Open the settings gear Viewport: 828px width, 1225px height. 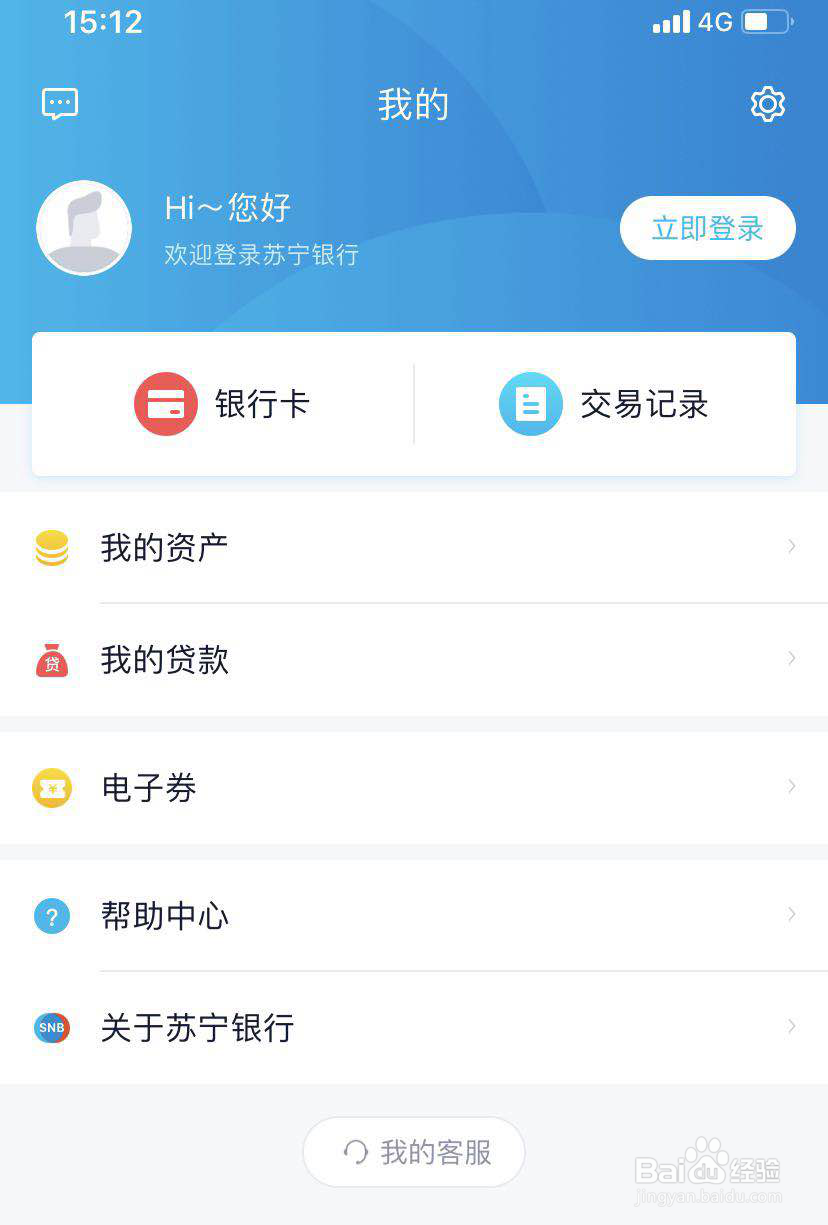click(767, 104)
